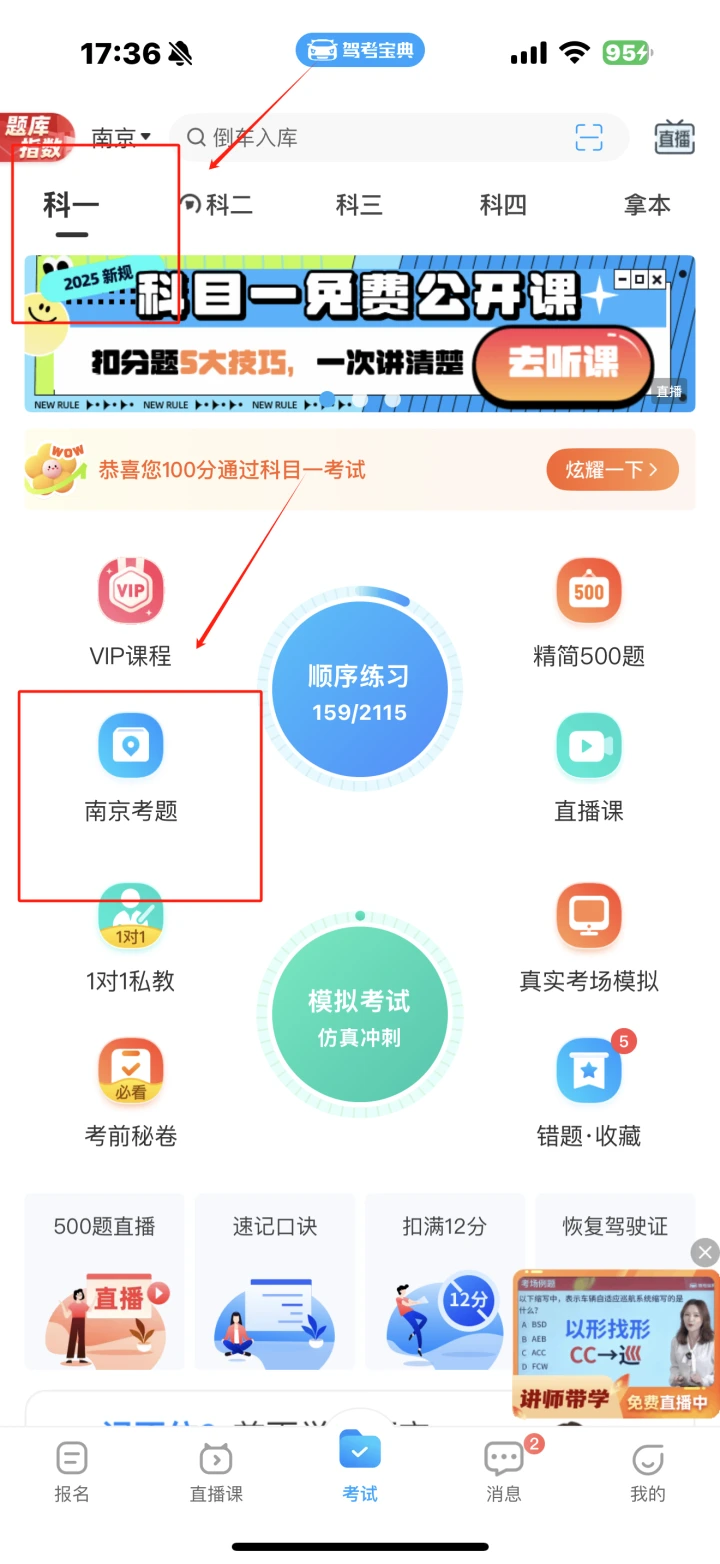
Task: Switch to the 我的 tab
Action: (x=647, y=1471)
